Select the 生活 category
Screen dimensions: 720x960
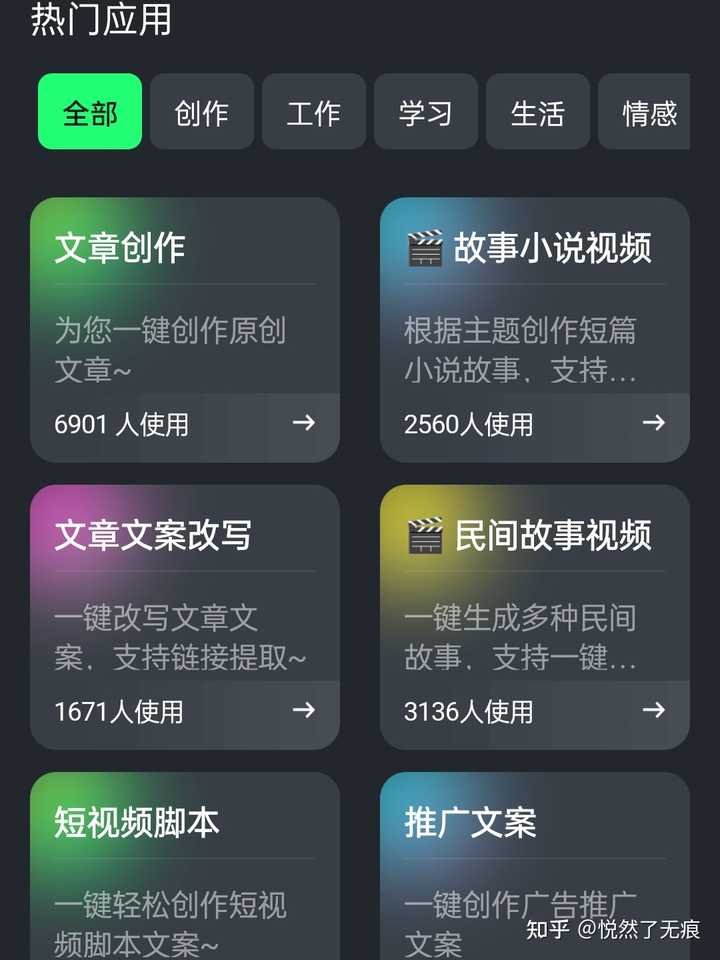coord(538,112)
